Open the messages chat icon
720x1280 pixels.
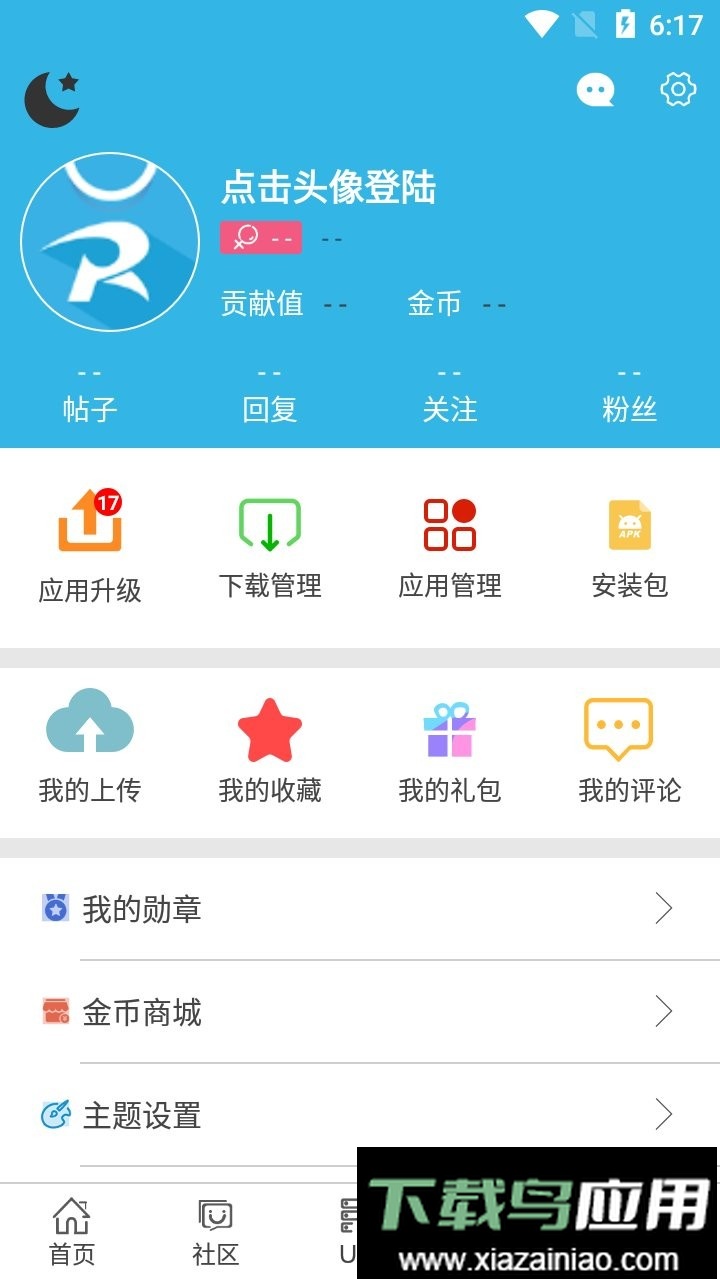(x=595, y=90)
